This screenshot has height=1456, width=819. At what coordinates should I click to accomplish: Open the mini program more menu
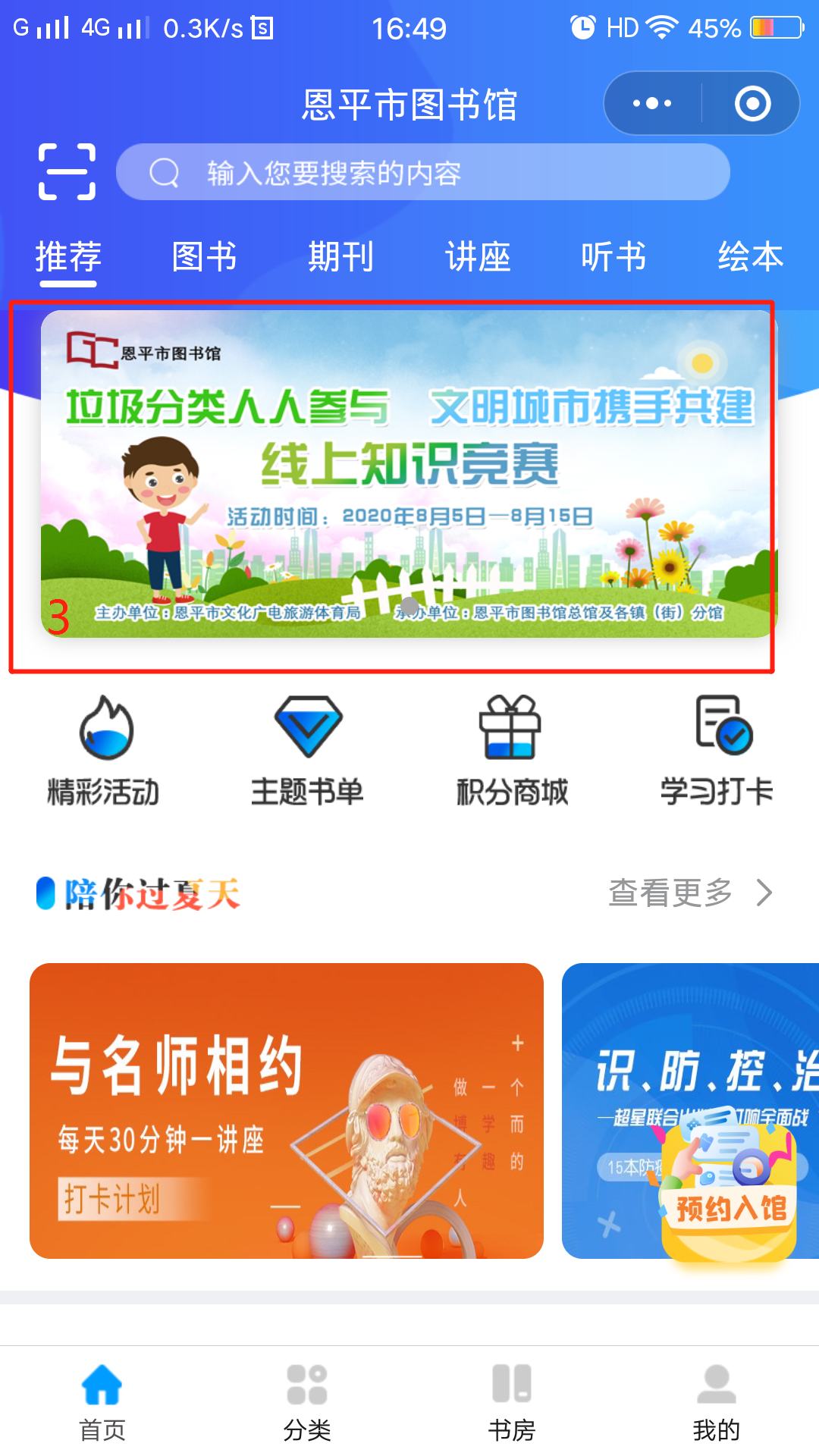pos(652,103)
